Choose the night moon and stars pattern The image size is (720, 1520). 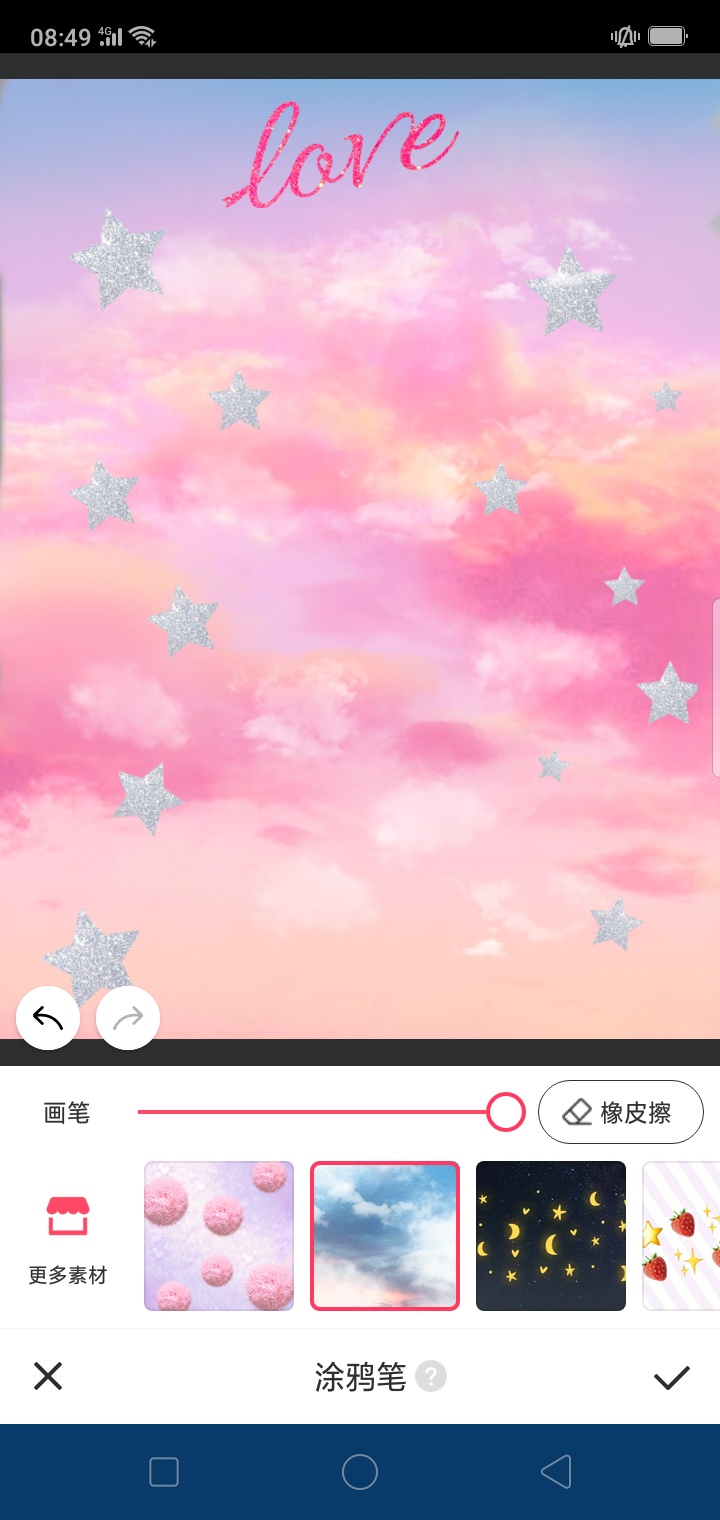click(x=550, y=1235)
